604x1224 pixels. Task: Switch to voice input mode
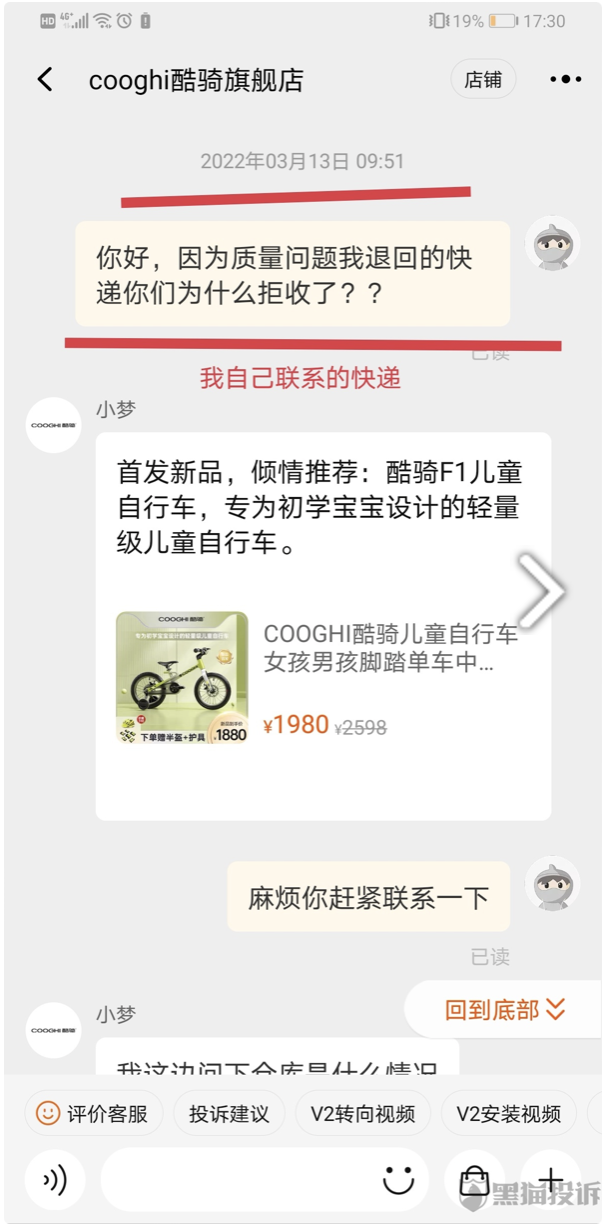coord(54,1180)
